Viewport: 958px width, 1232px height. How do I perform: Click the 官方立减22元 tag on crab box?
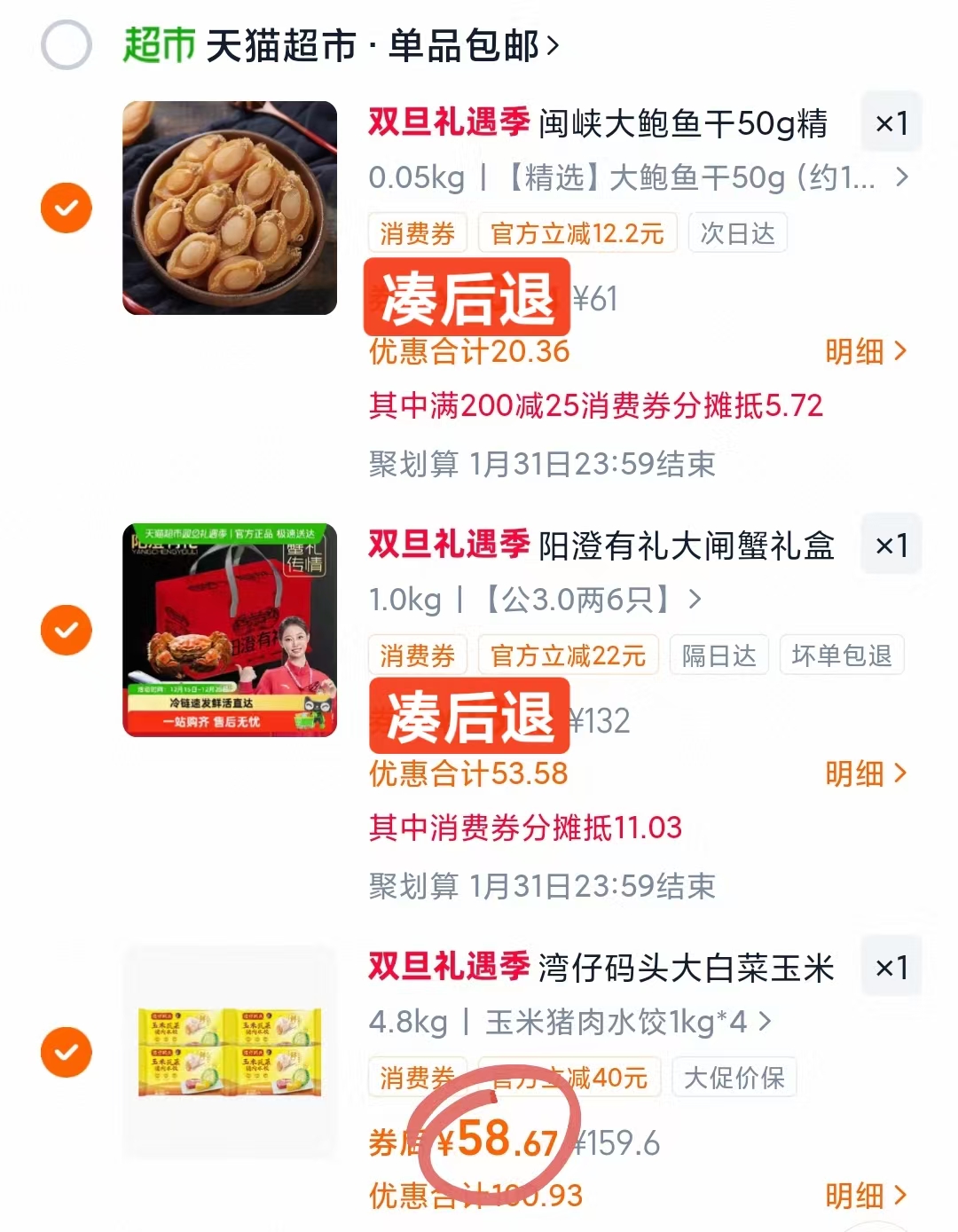click(569, 655)
